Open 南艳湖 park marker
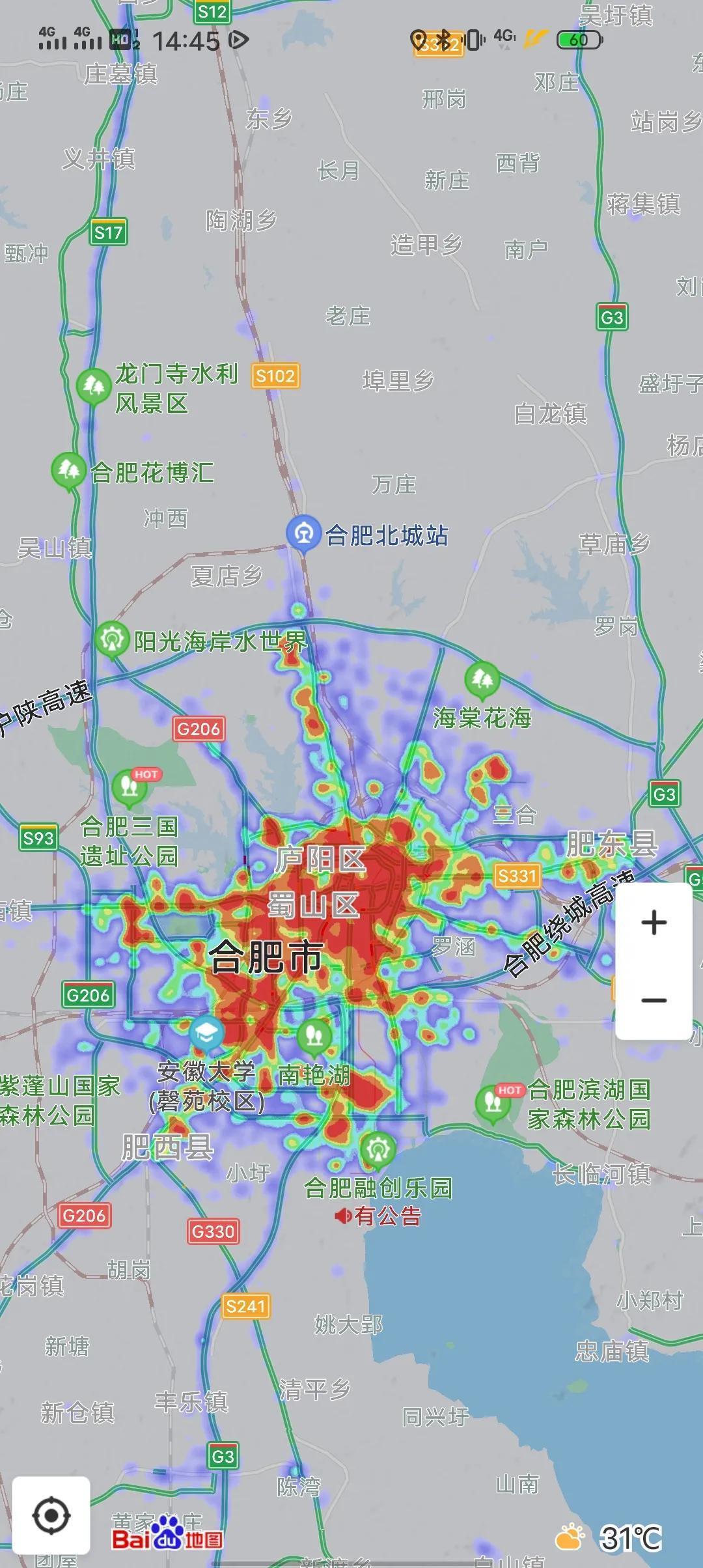This screenshot has width=703, height=1568. coord(314,1035)
